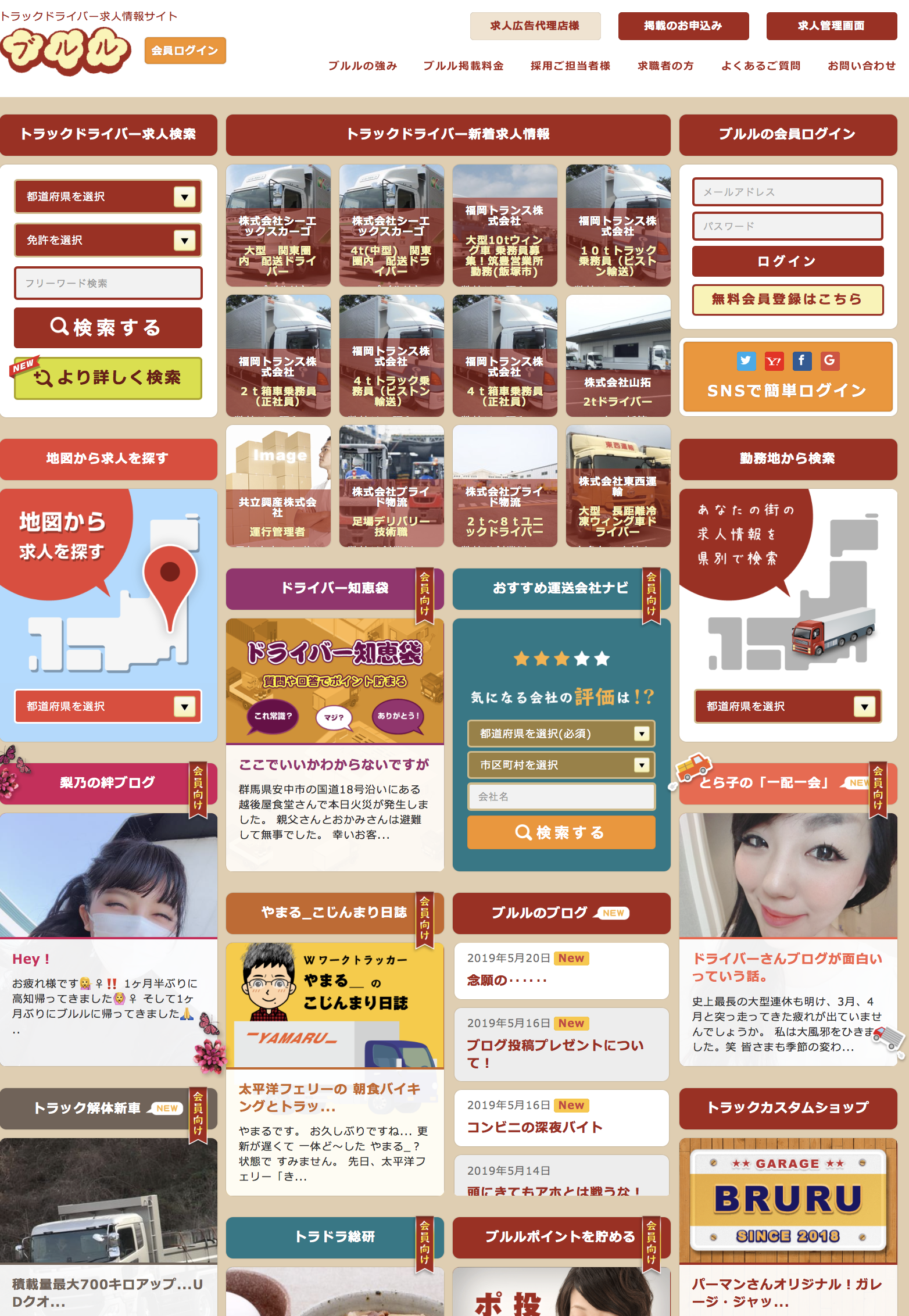This screenshot has height=1316, width=909.
Task: Open 無料会員登録はこちら
Action: (787, 299)
